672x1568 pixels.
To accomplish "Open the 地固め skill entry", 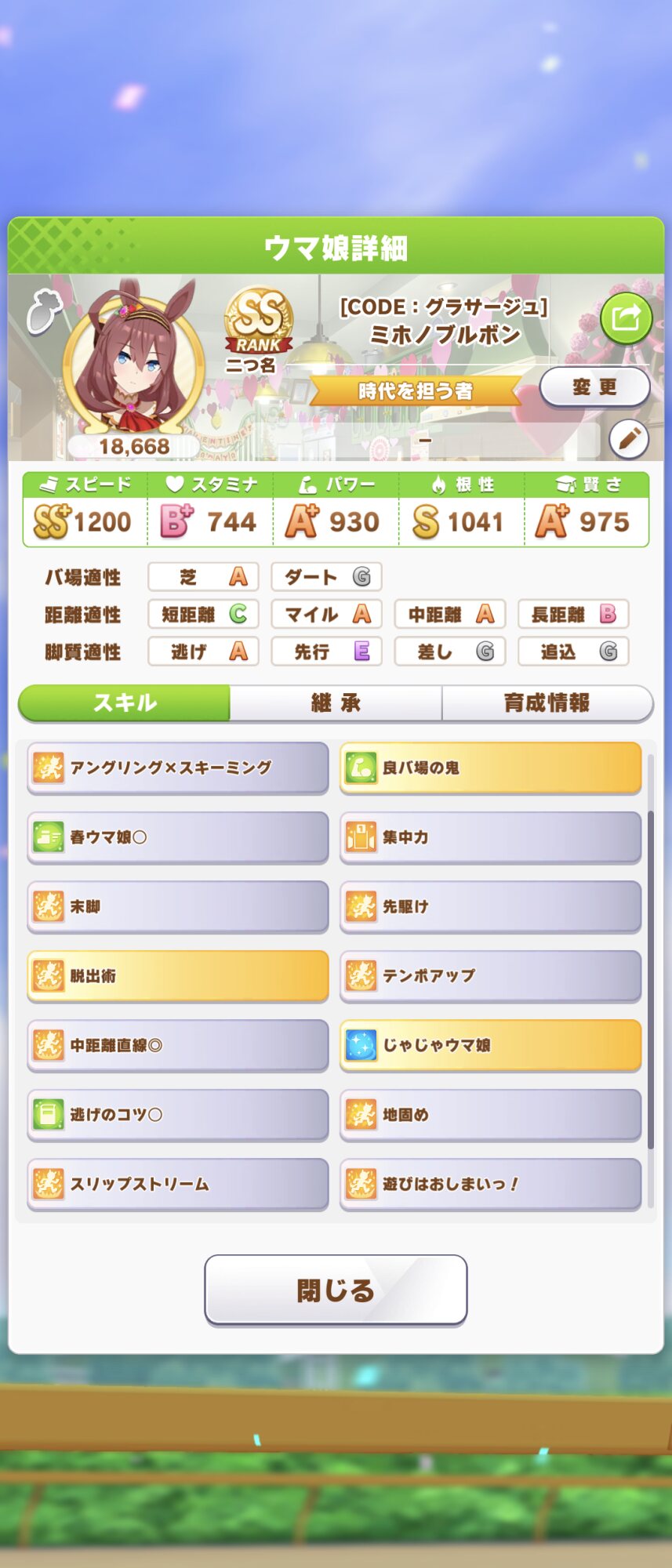I will [491, 1114].
